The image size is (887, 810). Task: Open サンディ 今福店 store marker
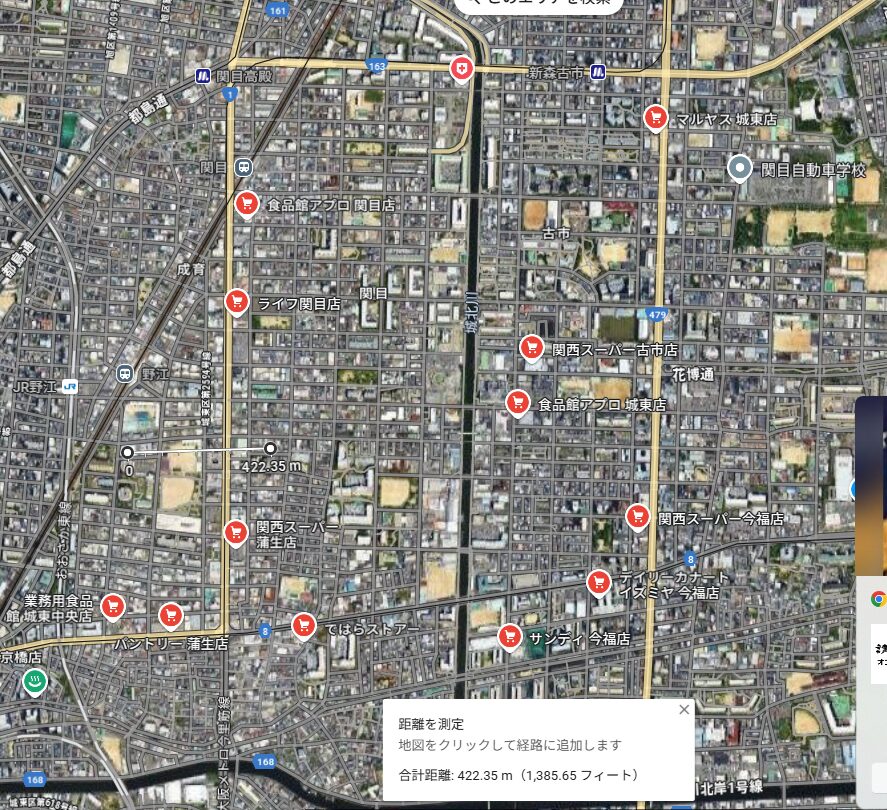510,636
